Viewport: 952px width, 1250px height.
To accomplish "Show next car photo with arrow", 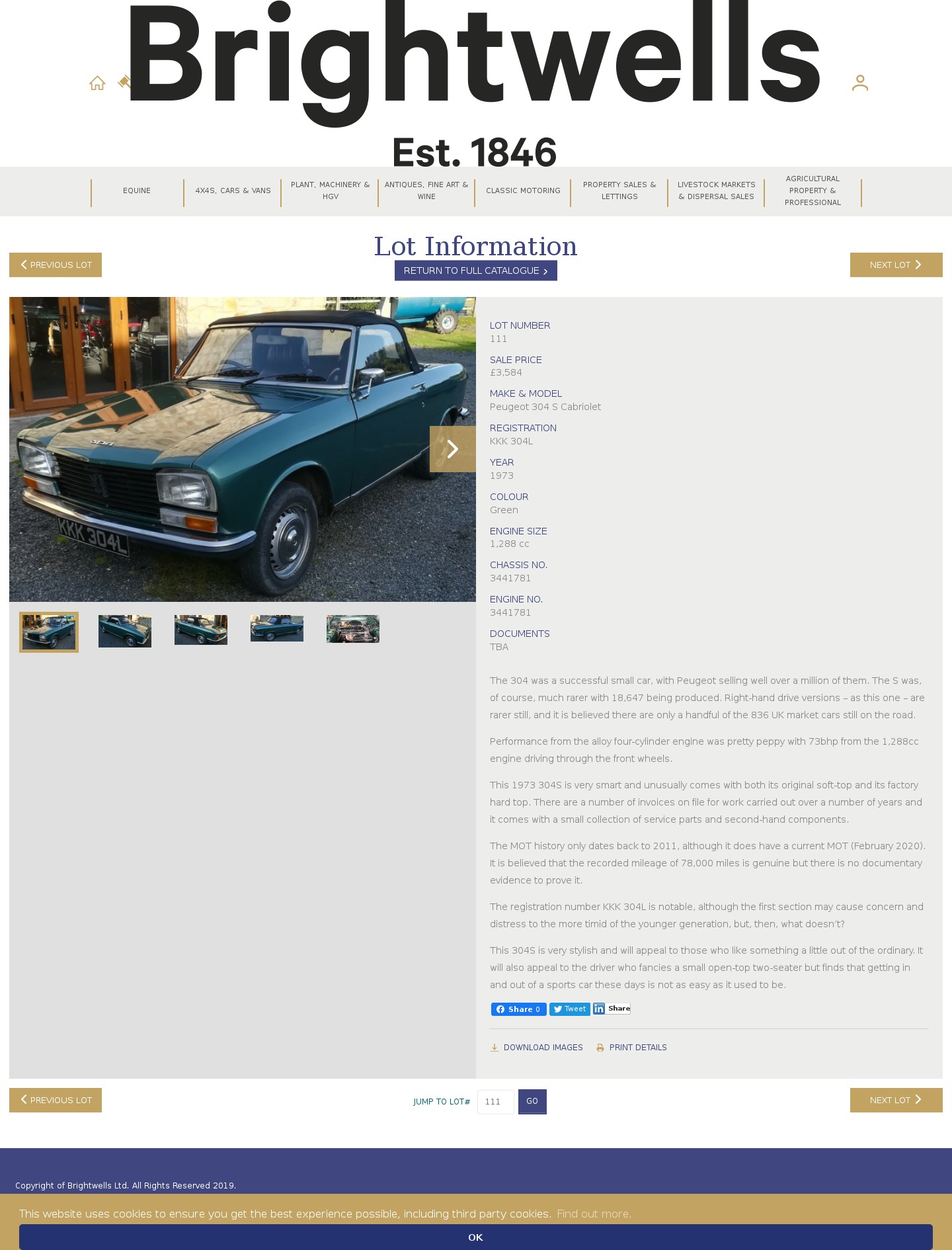I will (452, 449).
